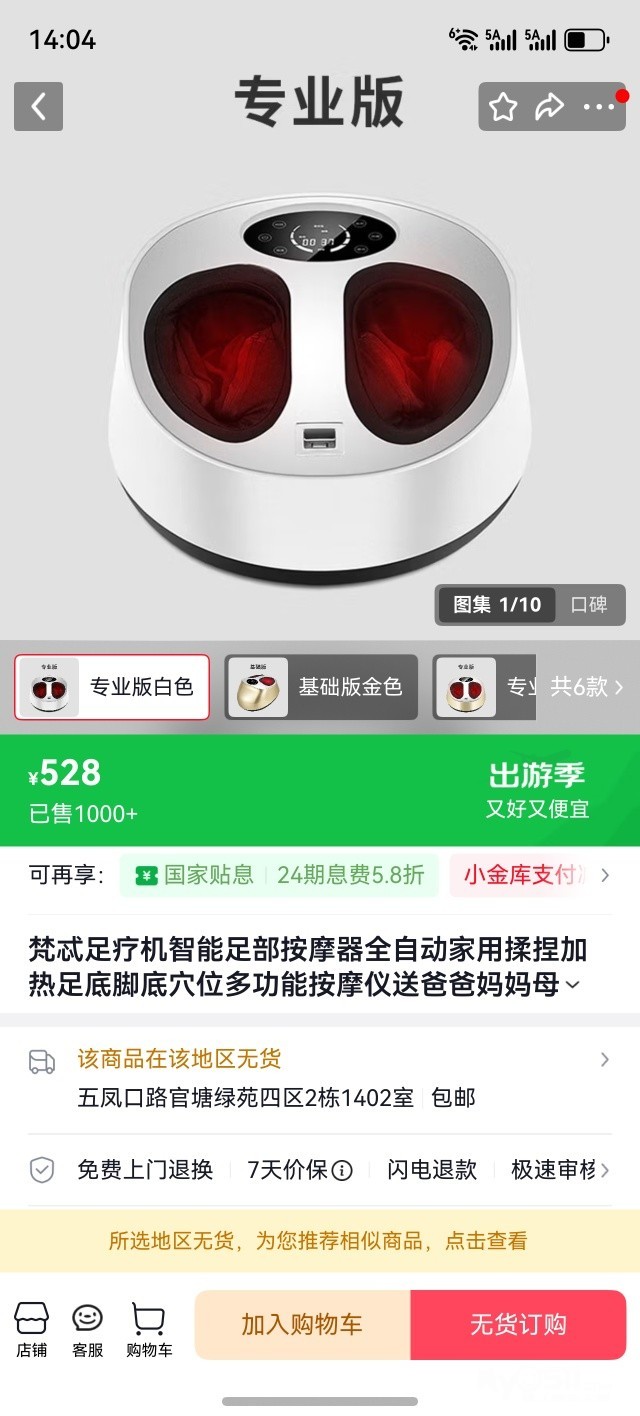This screenshot has height=1416, width=640.
Task: View all 共6款 product variants
Action: coord(586,687)
